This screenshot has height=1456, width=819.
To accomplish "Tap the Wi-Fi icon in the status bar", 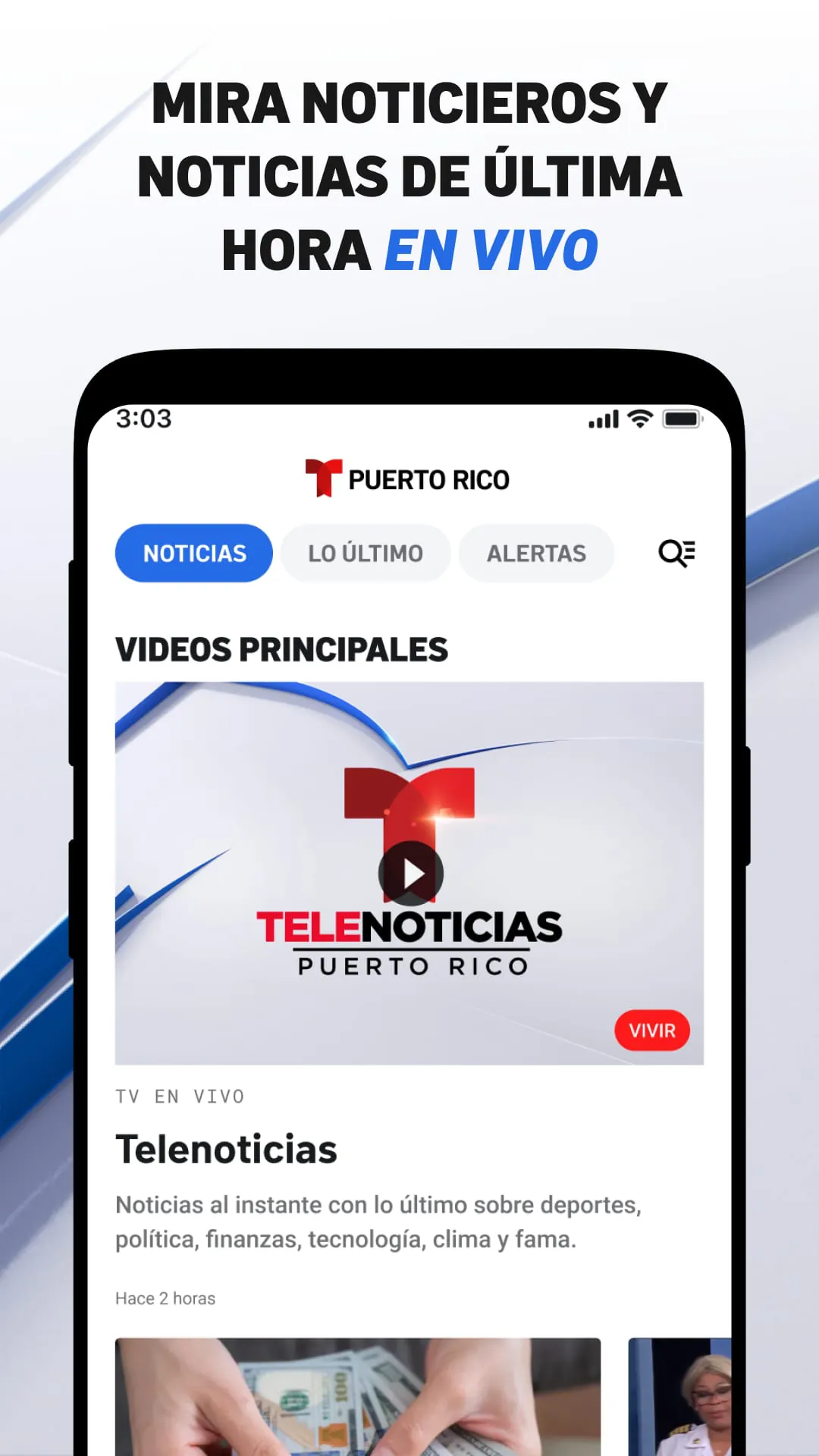I will (639, 418).
